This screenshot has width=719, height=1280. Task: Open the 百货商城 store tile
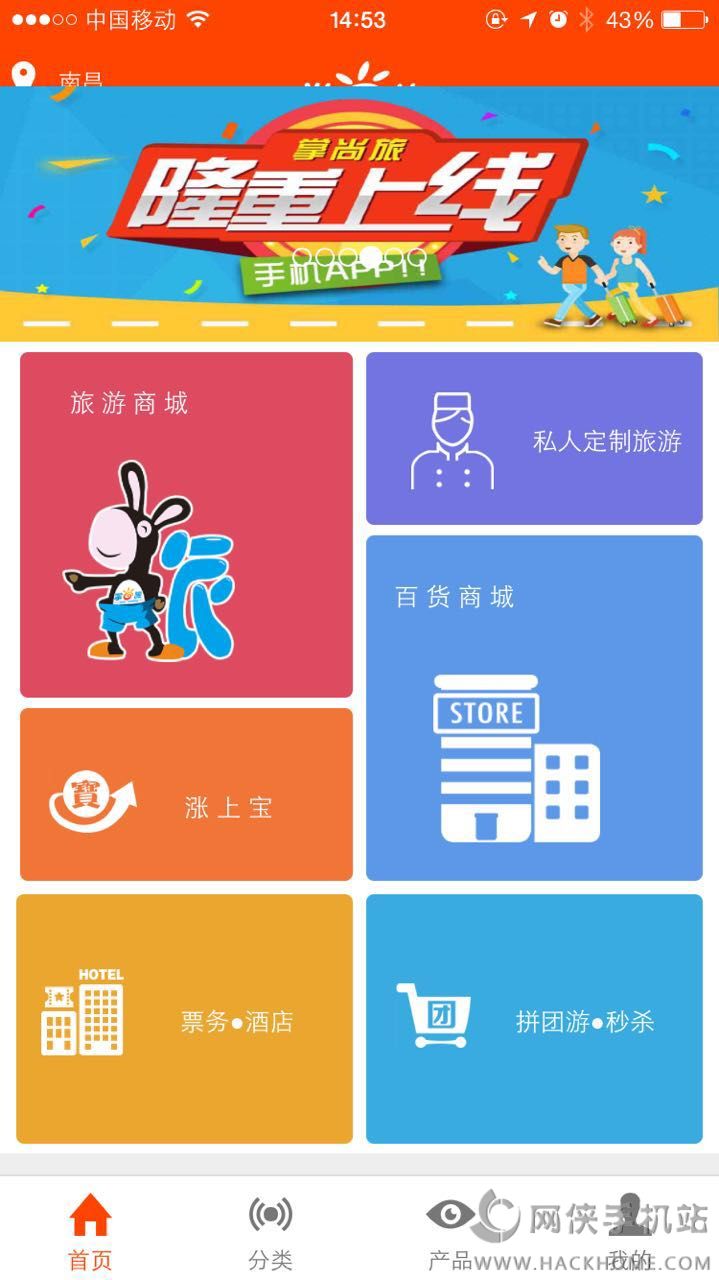pyautogui.click(x=534, y=708)
